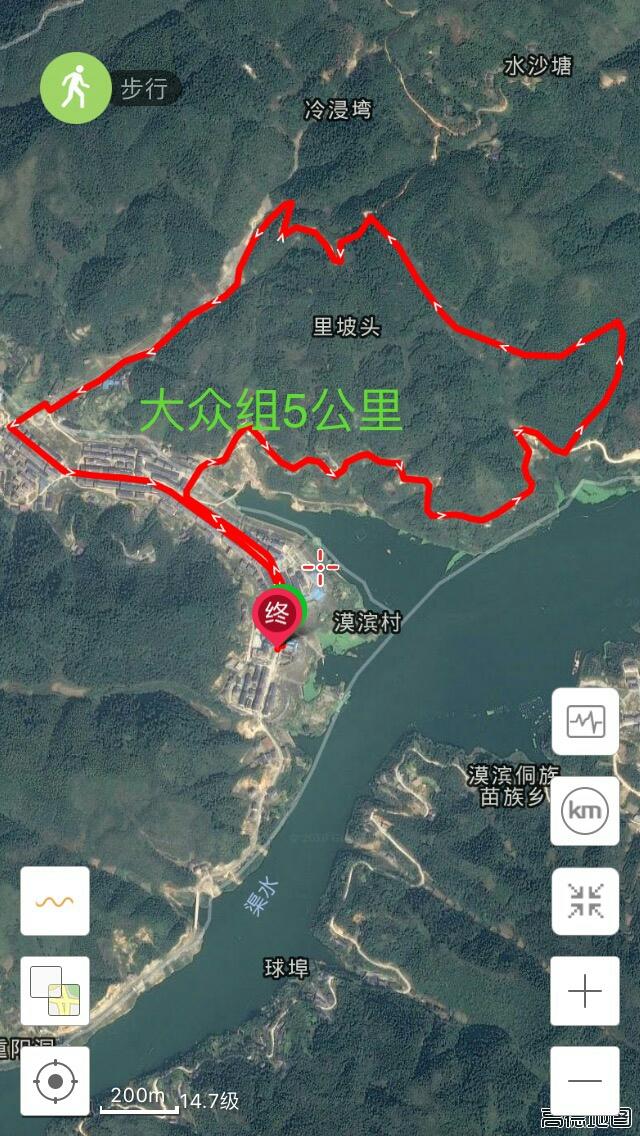The height and width of the screenshot is (1136, 640).
Task: Switch the map layer type
Action: click(x=55, y=991)
